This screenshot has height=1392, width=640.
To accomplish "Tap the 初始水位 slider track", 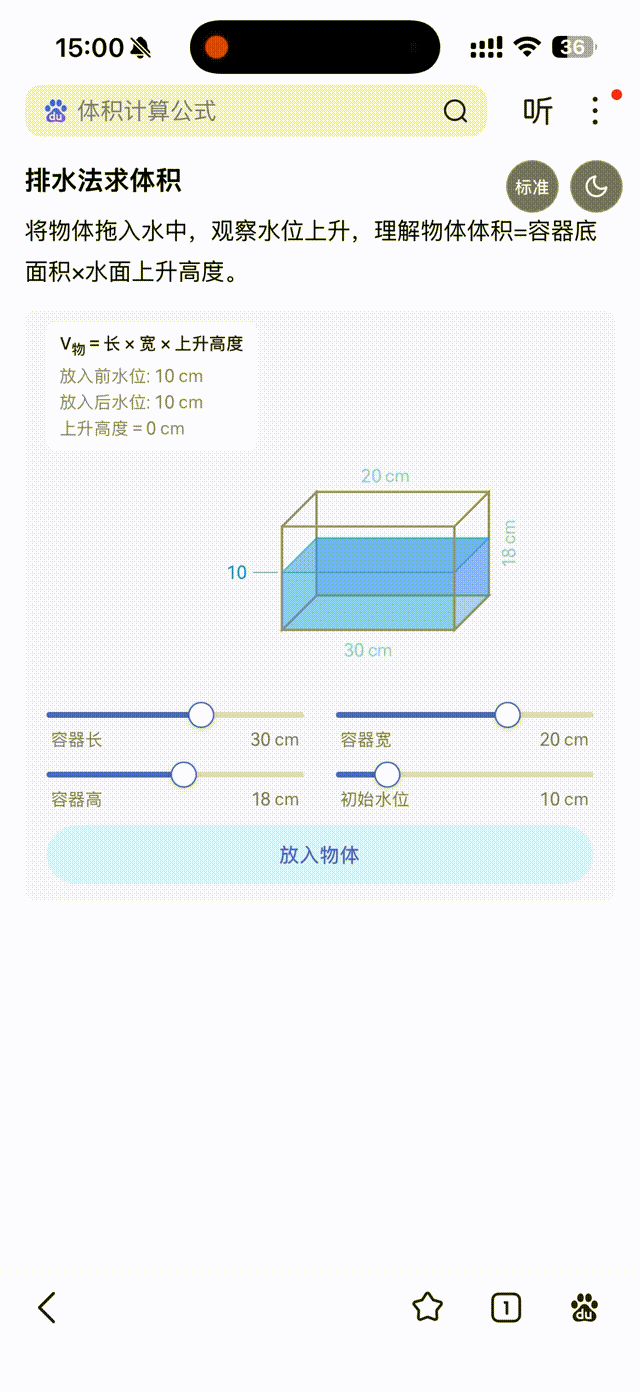I will tap(464, 774).
